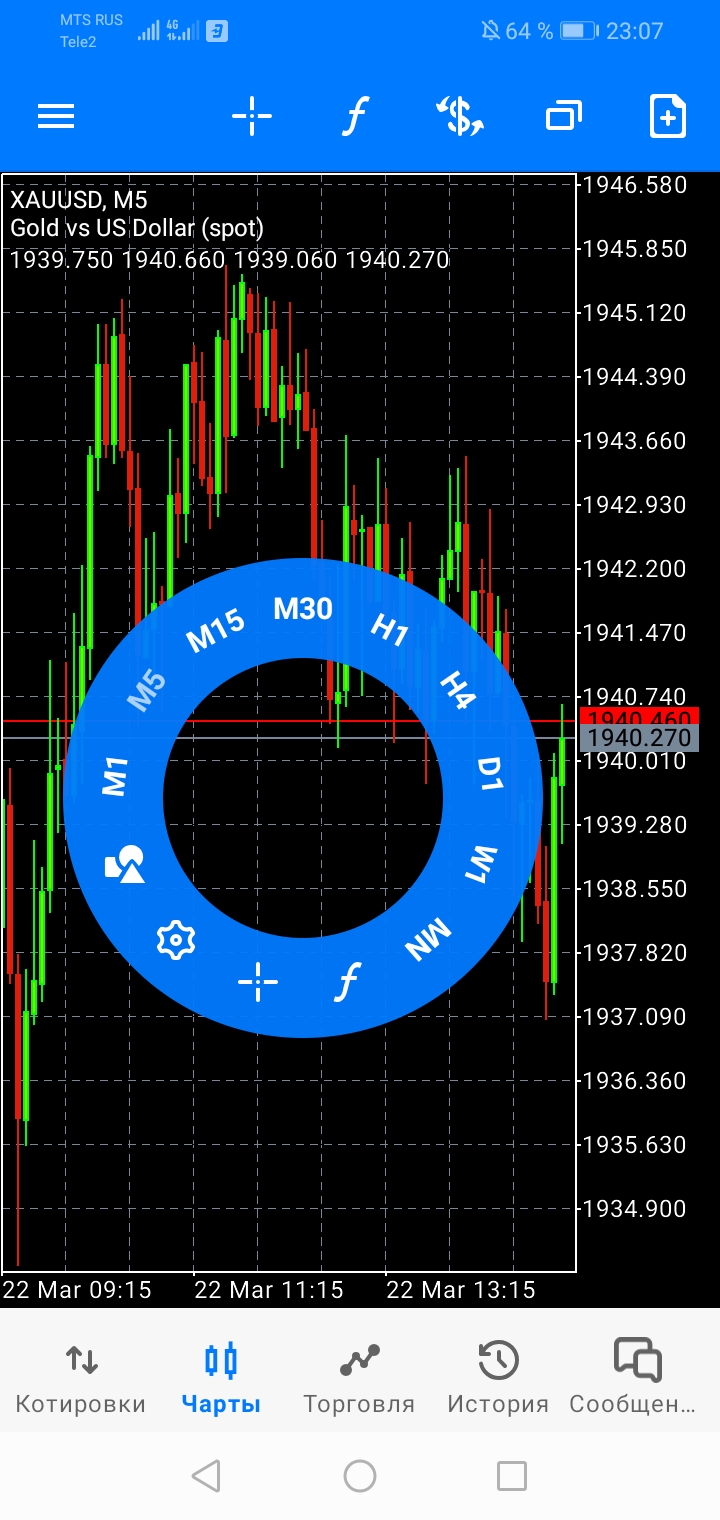Open chart settings gear in radial menu

tap(176, 940)
